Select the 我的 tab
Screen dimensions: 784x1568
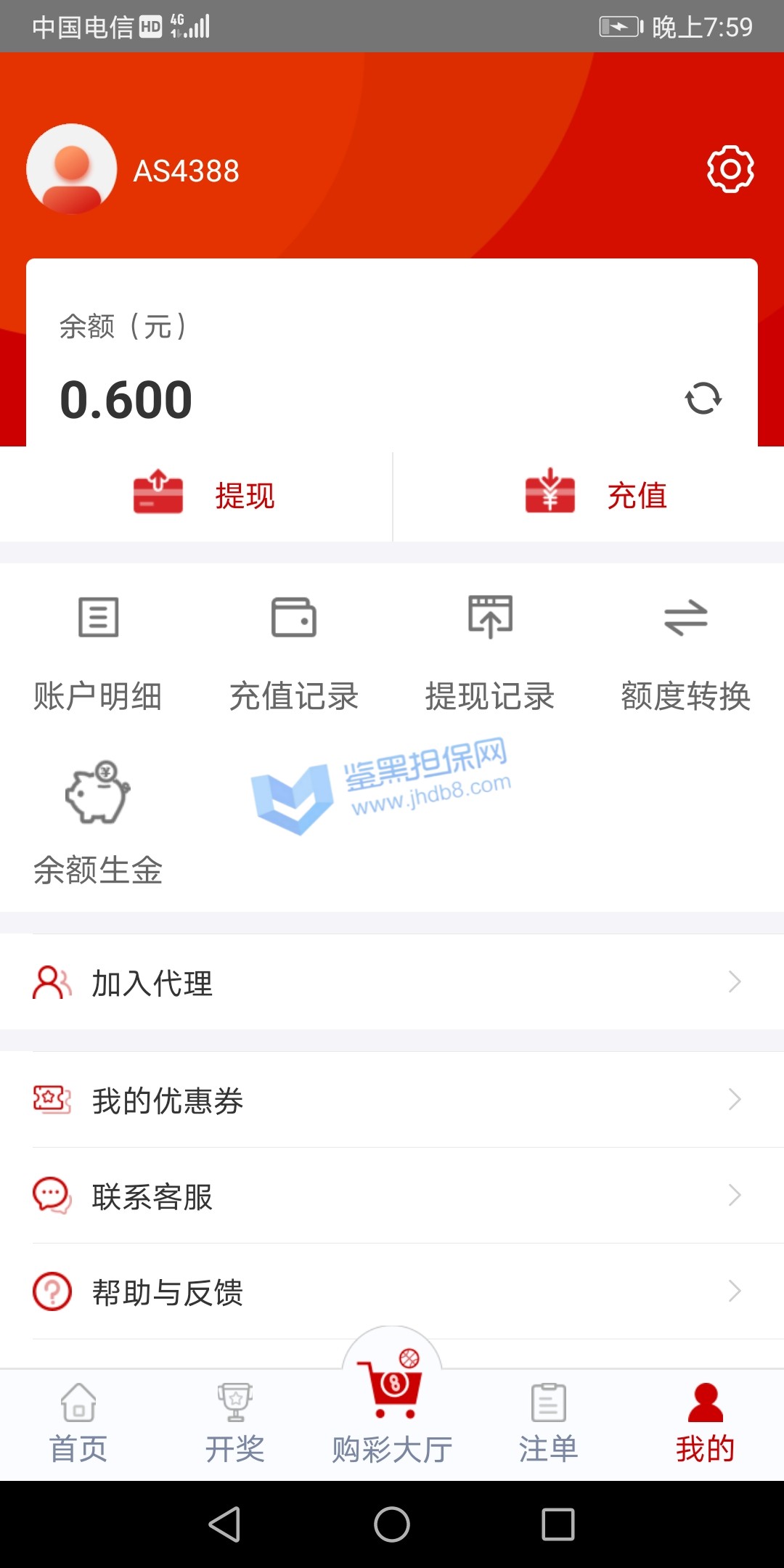pos(705,1424)
